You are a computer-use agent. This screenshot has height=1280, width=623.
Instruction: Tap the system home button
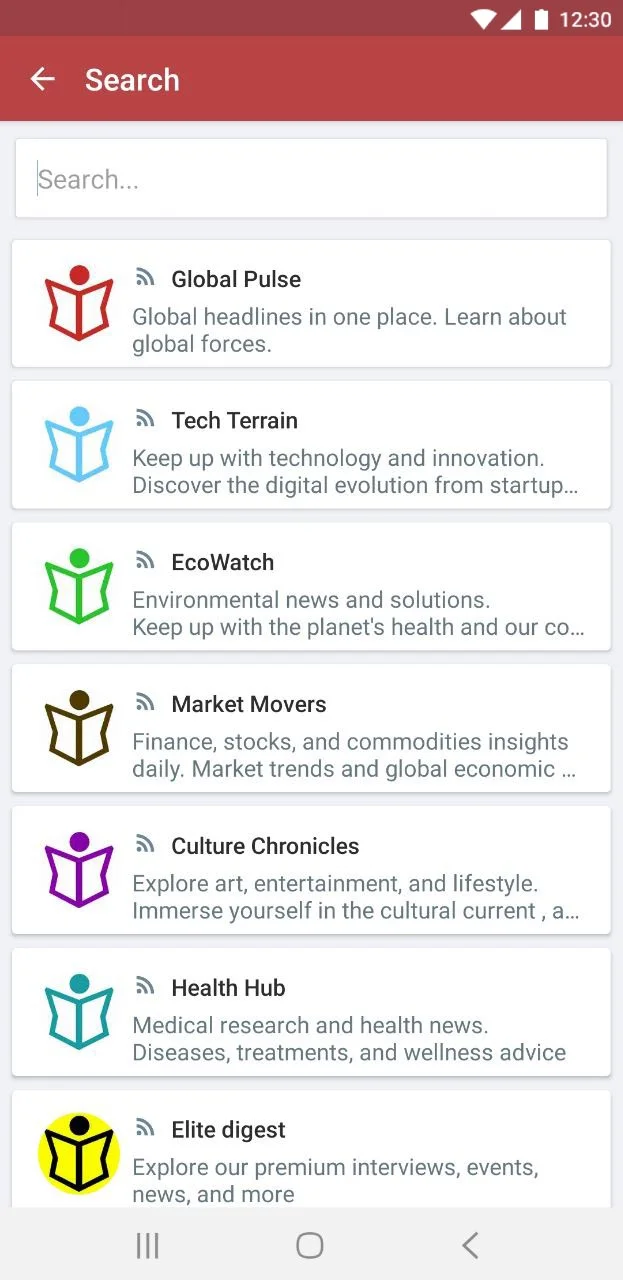coord(310,1245)
